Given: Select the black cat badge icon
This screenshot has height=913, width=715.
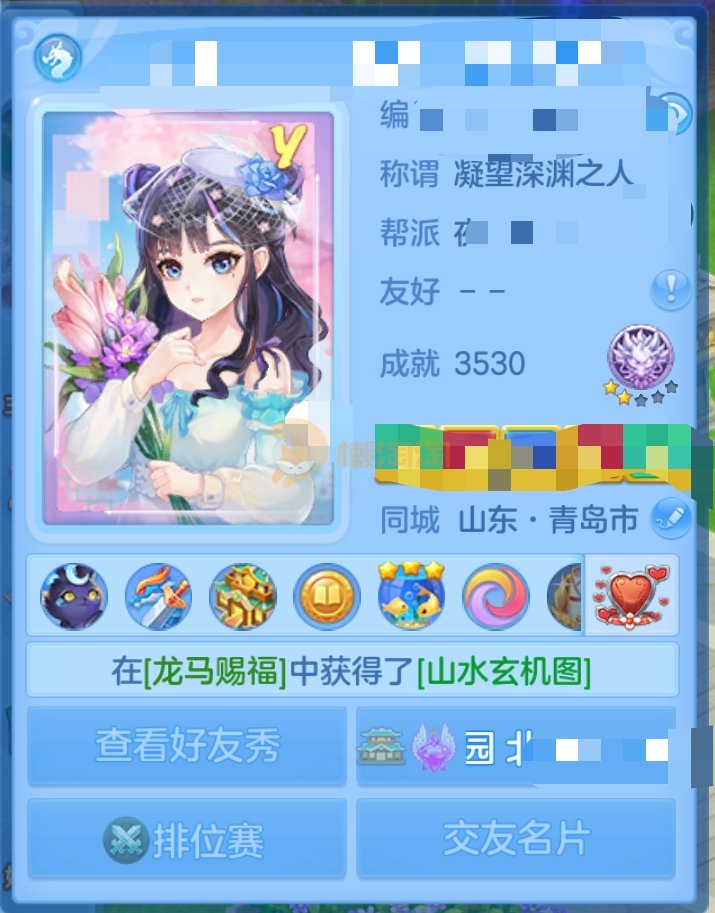Looking at the screenshot, I should pyautogui.click(x=73, y=596).
